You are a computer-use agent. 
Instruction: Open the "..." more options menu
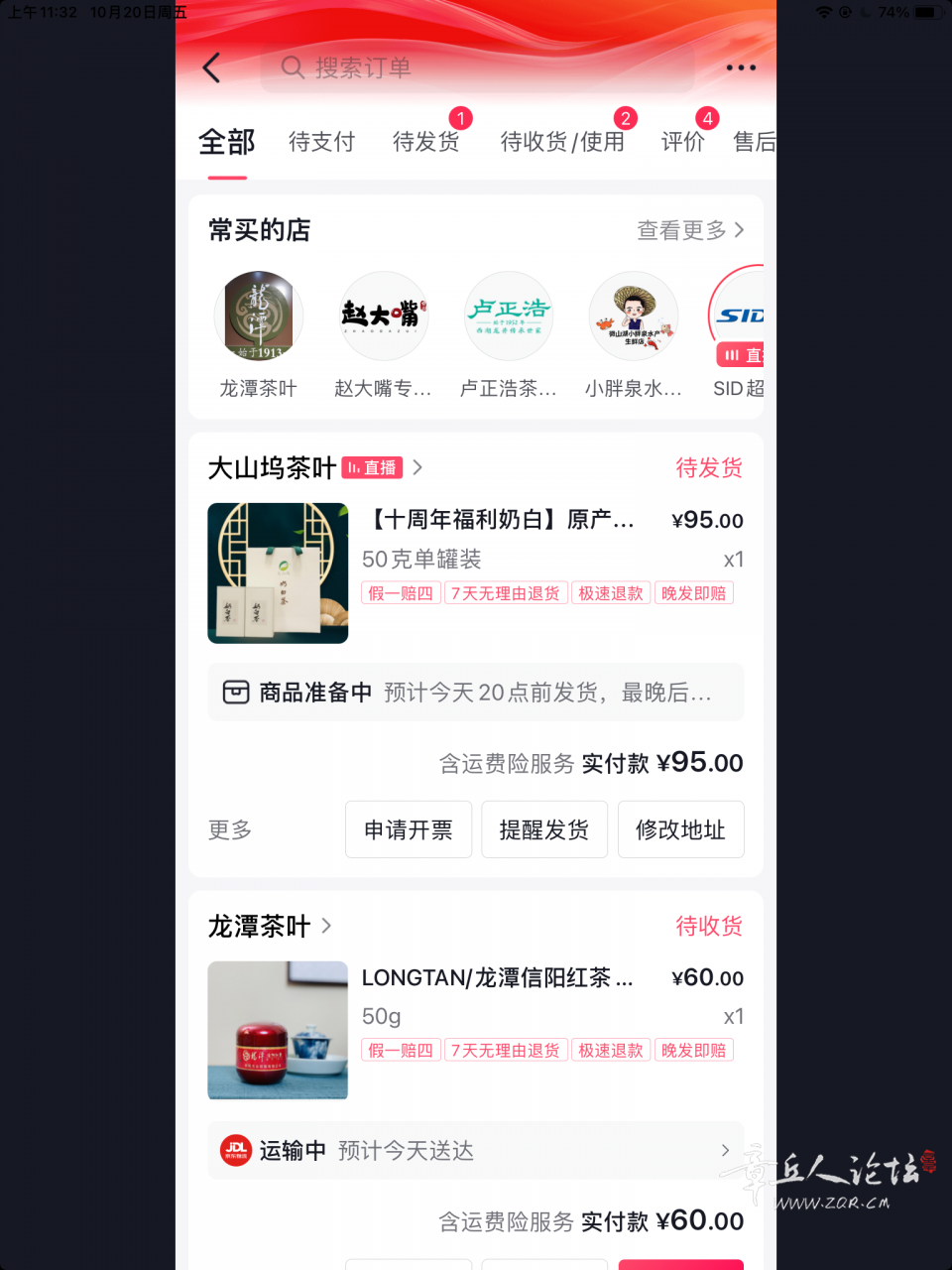coord(741,67)
